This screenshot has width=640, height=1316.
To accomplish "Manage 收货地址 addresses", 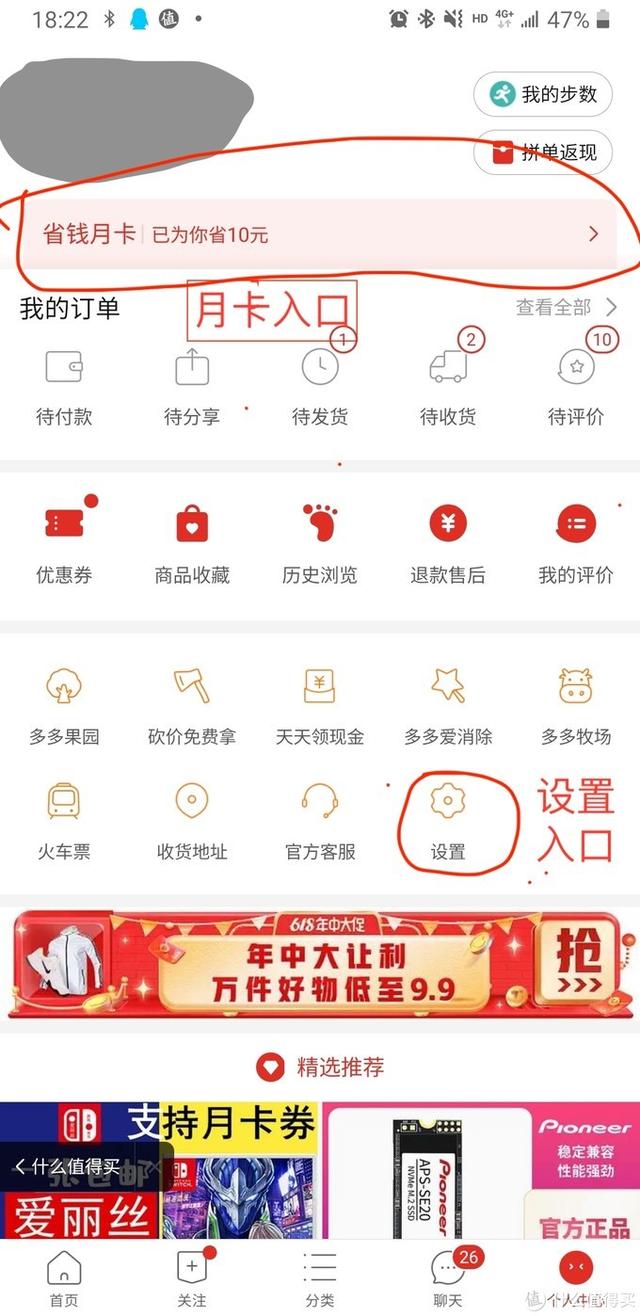I will click(x=192, y=820).
